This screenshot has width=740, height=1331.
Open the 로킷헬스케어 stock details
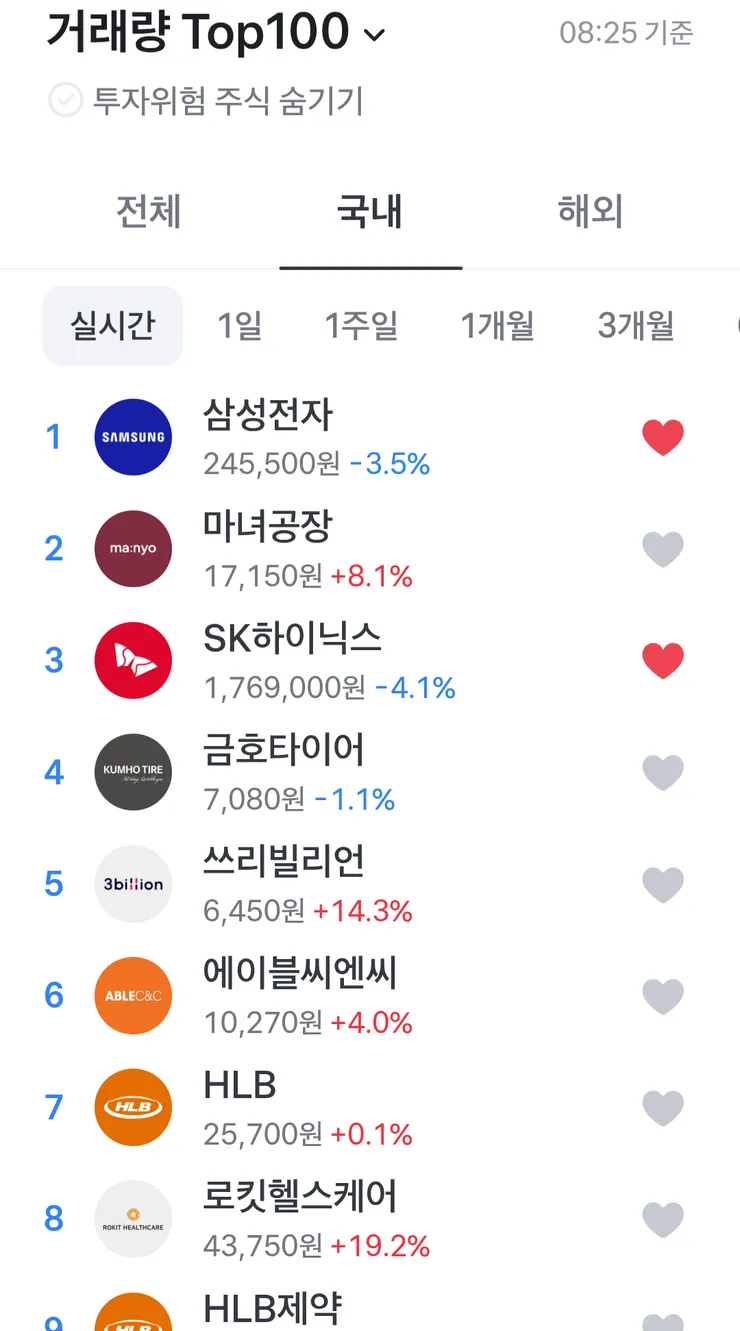pos(370,1220)
